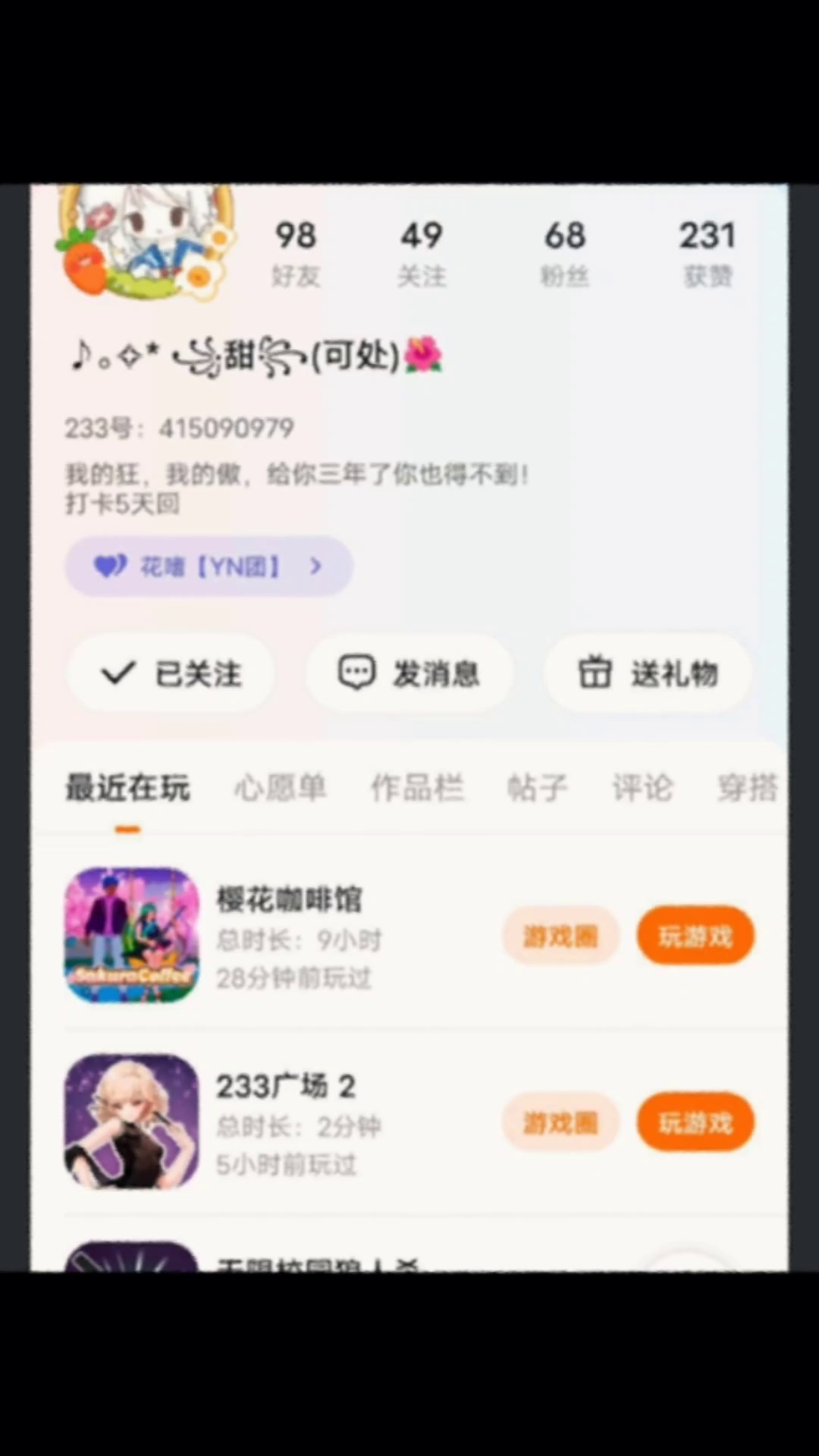The image size is (819, 1456).
Task: Open the 樱花咖啡馆 game entry
Action: [x=288, y=936]
